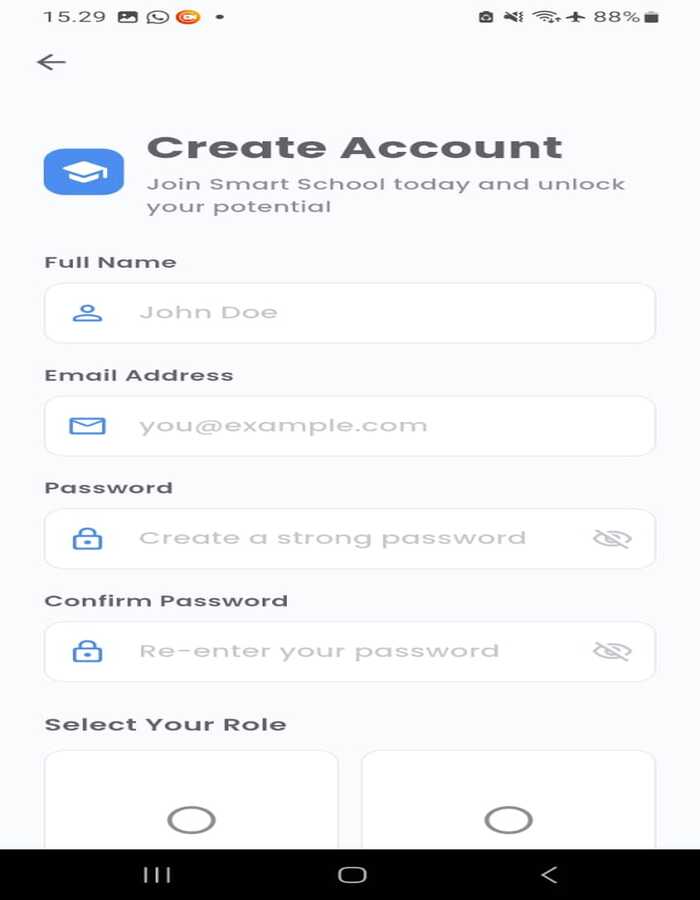The image size is (700, 900).
Task: Go back using the top-left arrow
Action: 51,62
